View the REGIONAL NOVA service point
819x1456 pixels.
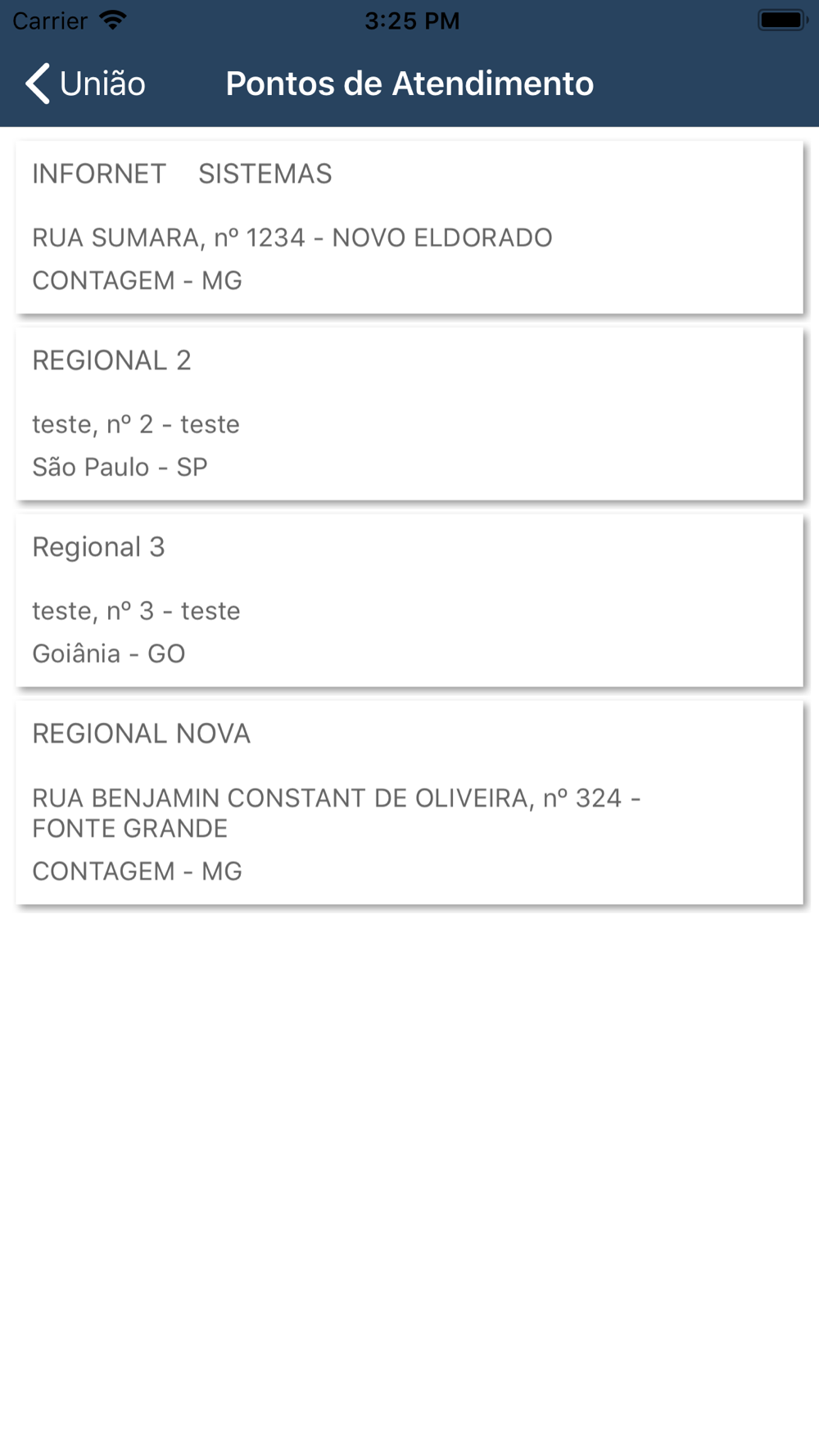click(x=409, y=803)
